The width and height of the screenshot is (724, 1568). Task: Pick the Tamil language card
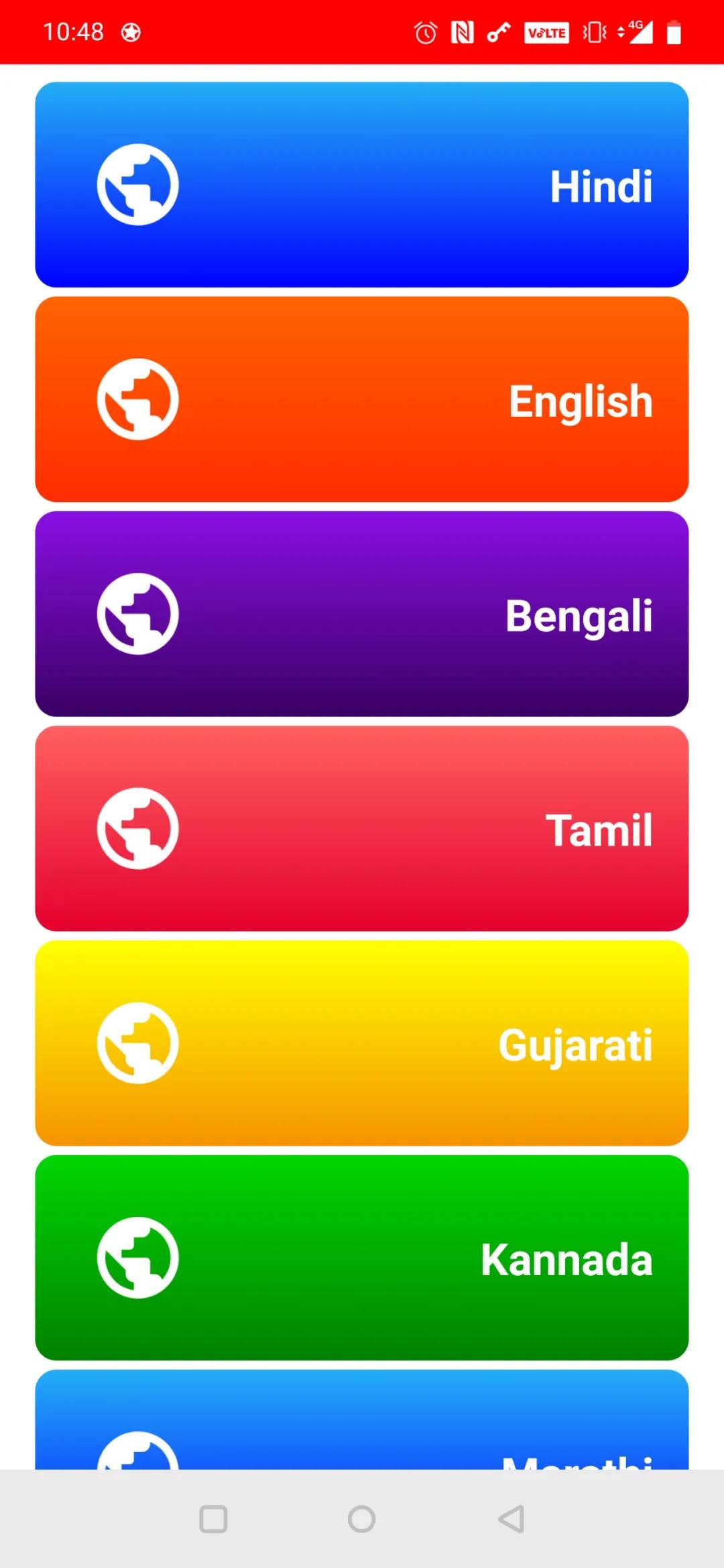tap(362, 828)
